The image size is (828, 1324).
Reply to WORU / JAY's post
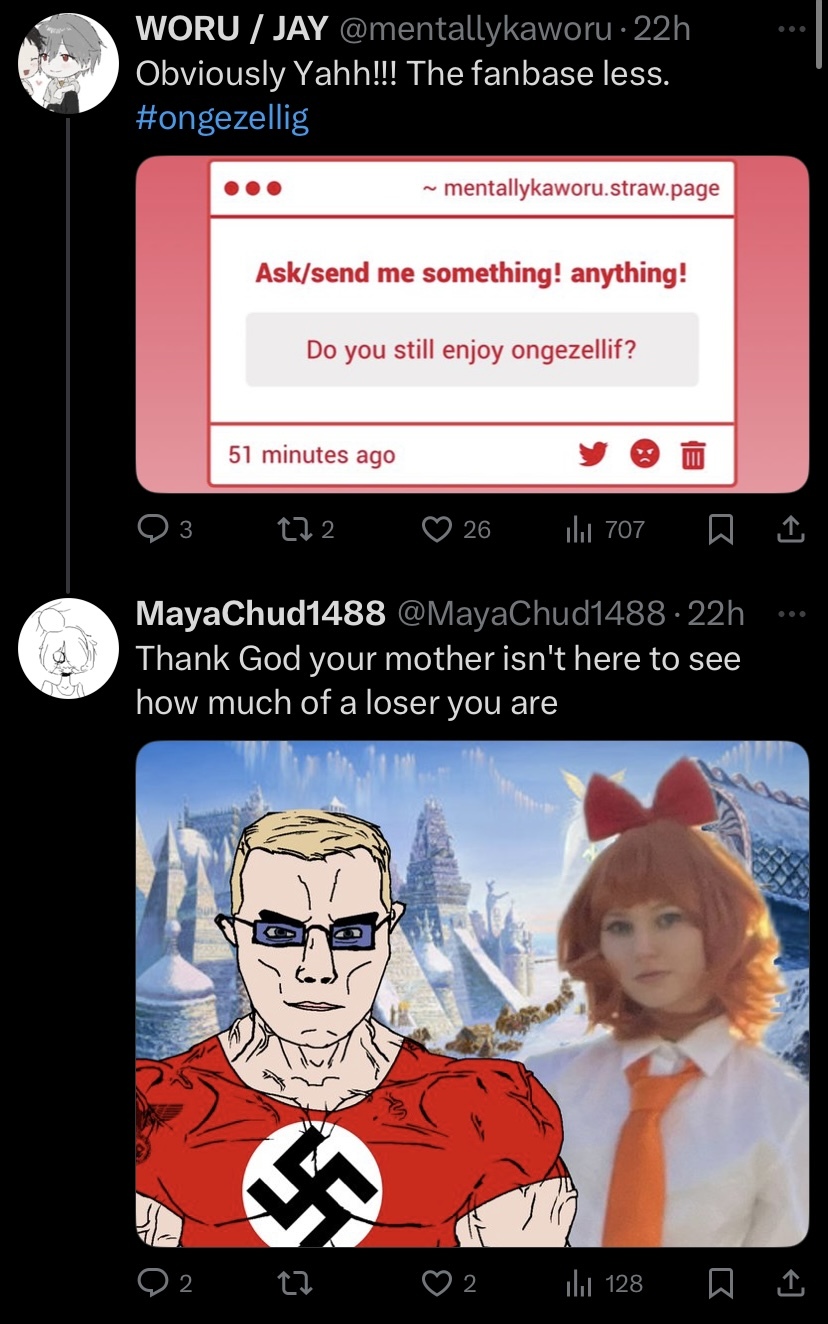coord(152,530)
